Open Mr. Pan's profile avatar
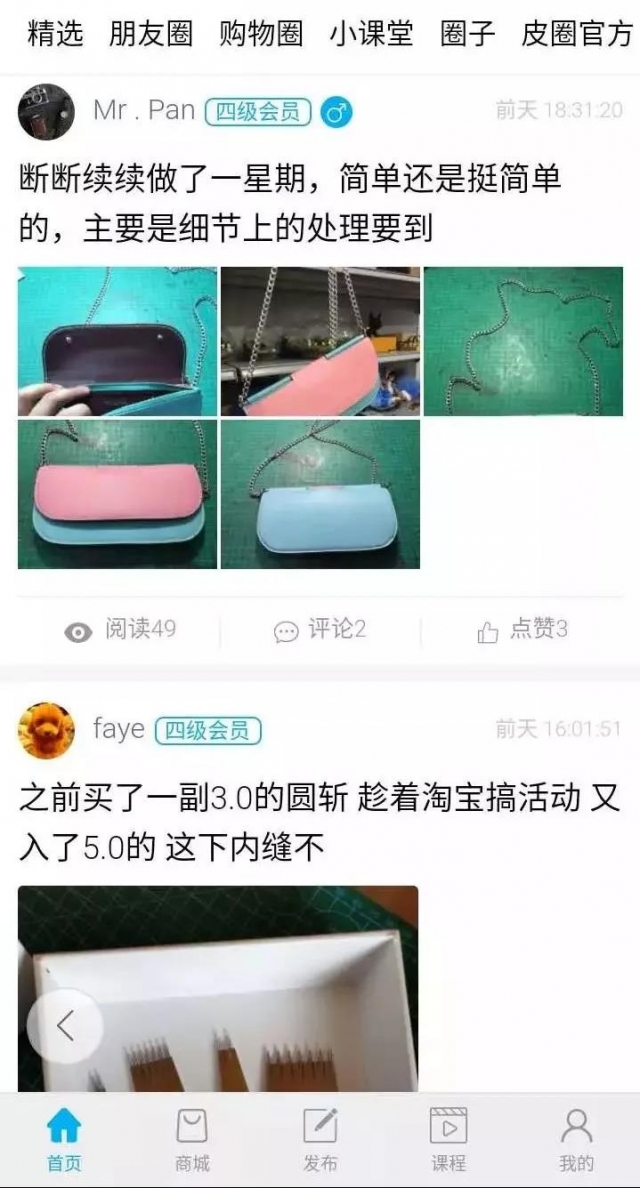Viewport: 640px width, 1188px height. [x=46, y=111]
